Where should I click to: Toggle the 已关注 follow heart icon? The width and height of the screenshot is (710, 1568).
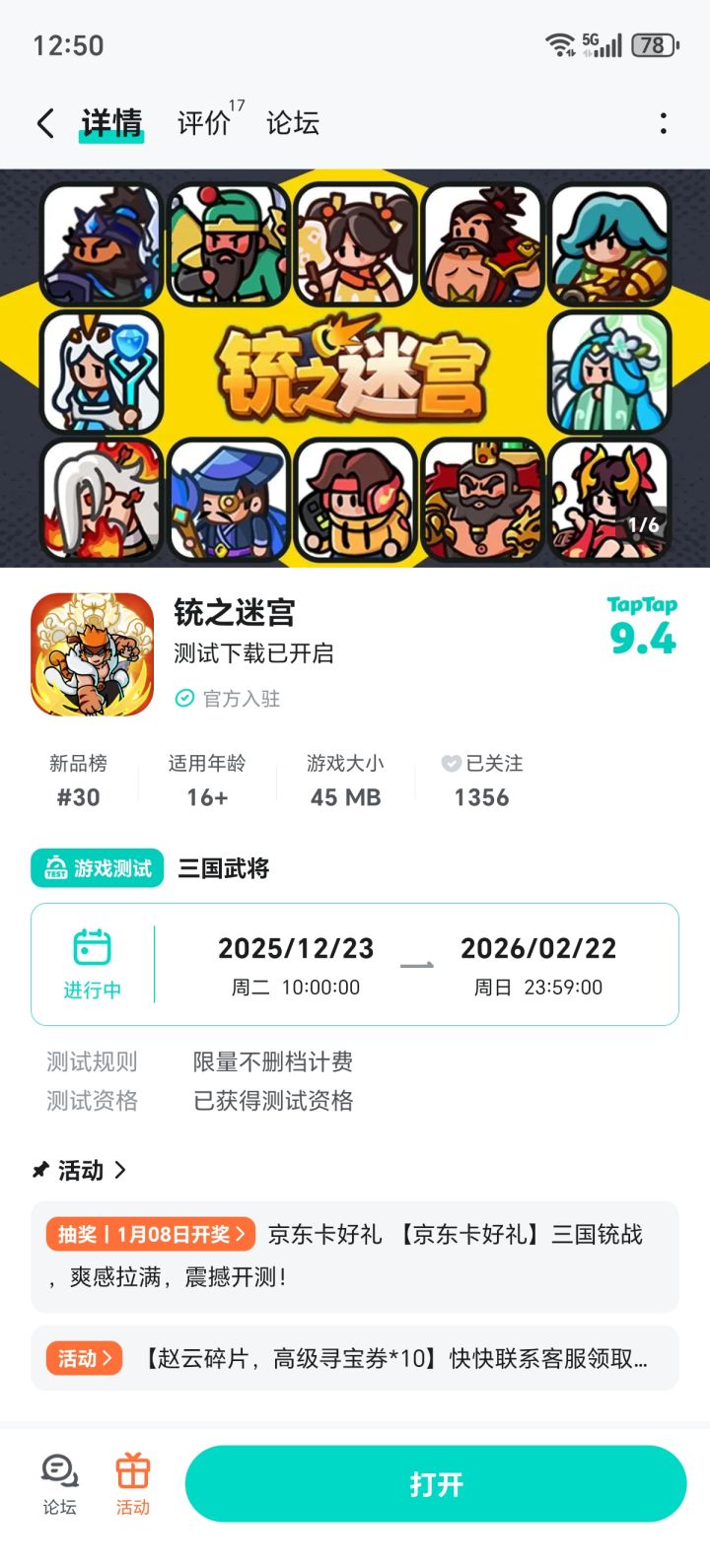click(x=451, y=762)
